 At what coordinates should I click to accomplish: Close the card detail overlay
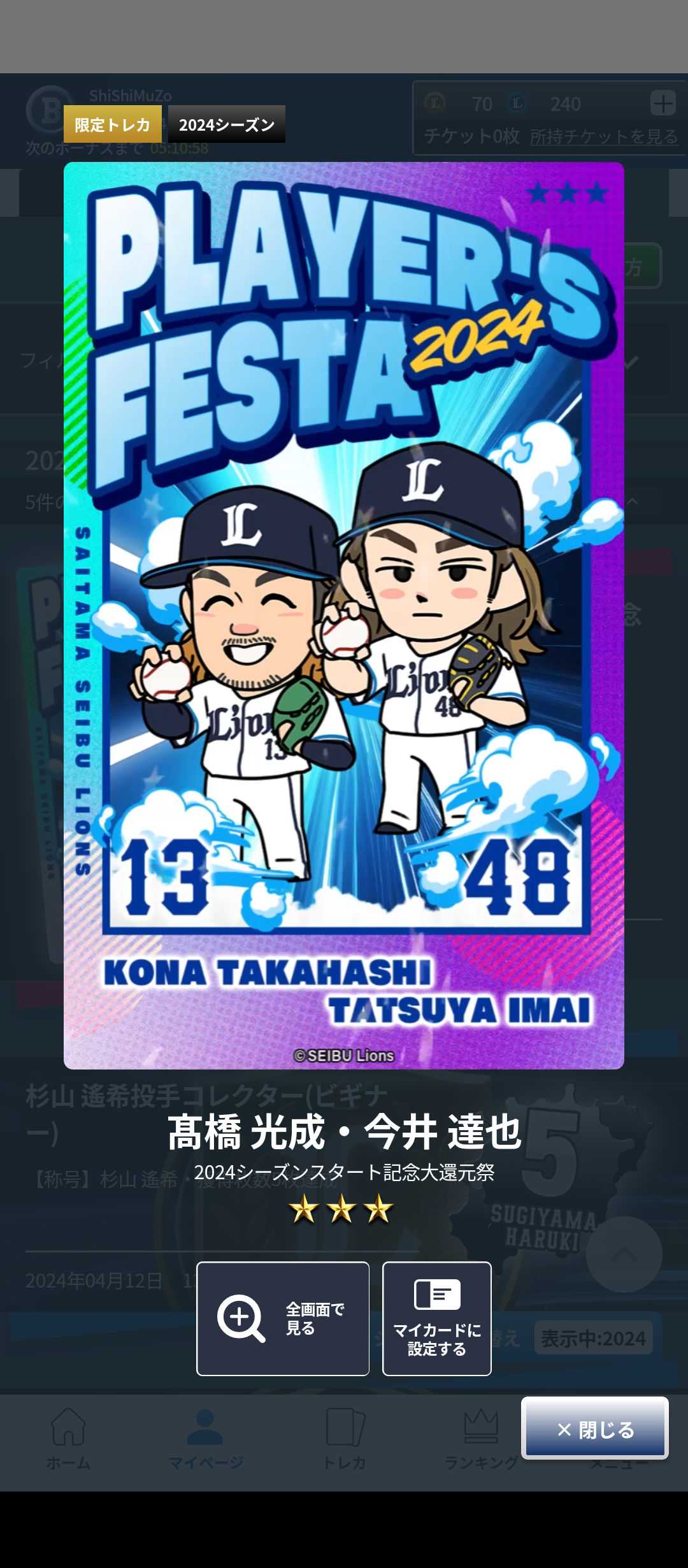pyautogui.click(x=594, y=1429)
